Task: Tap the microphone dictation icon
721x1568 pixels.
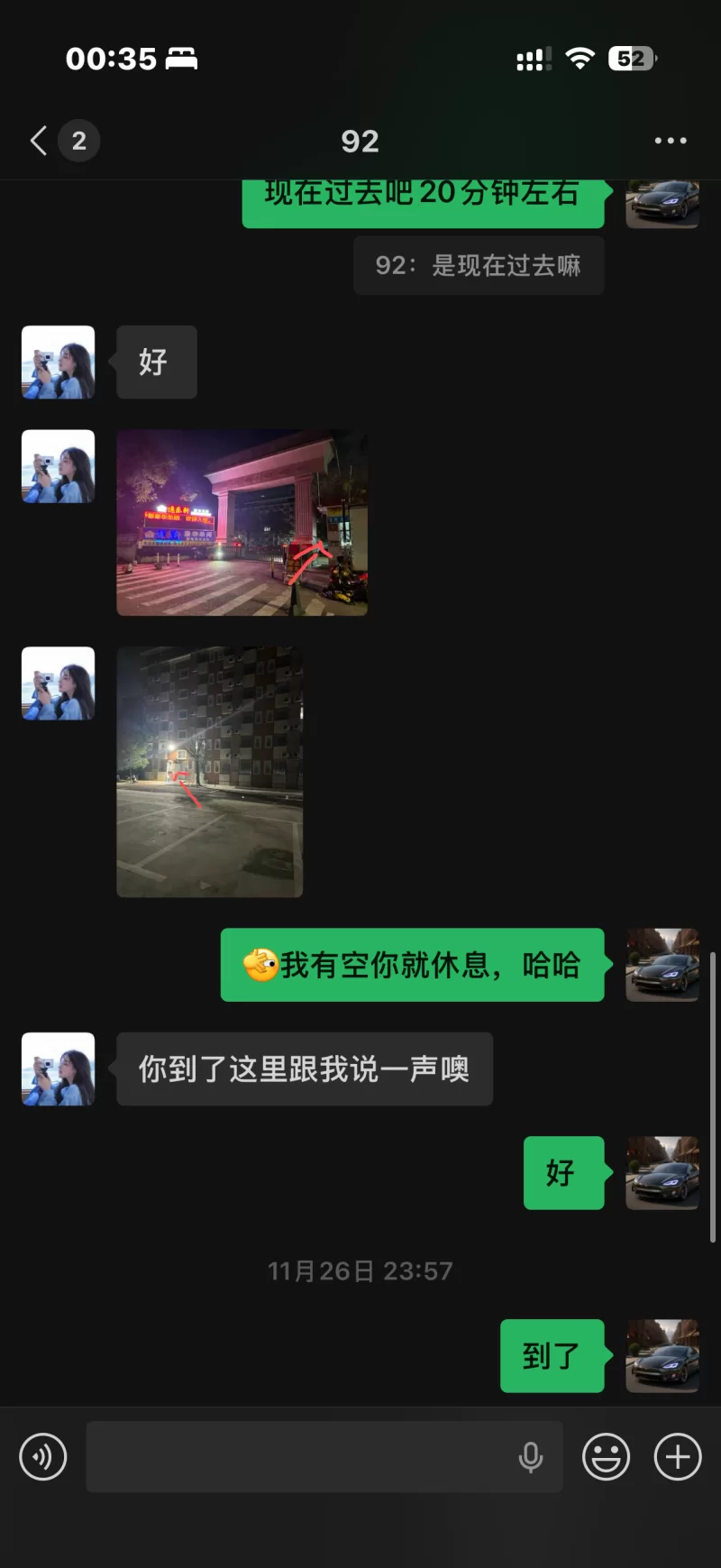Action: click(531, 1456)
